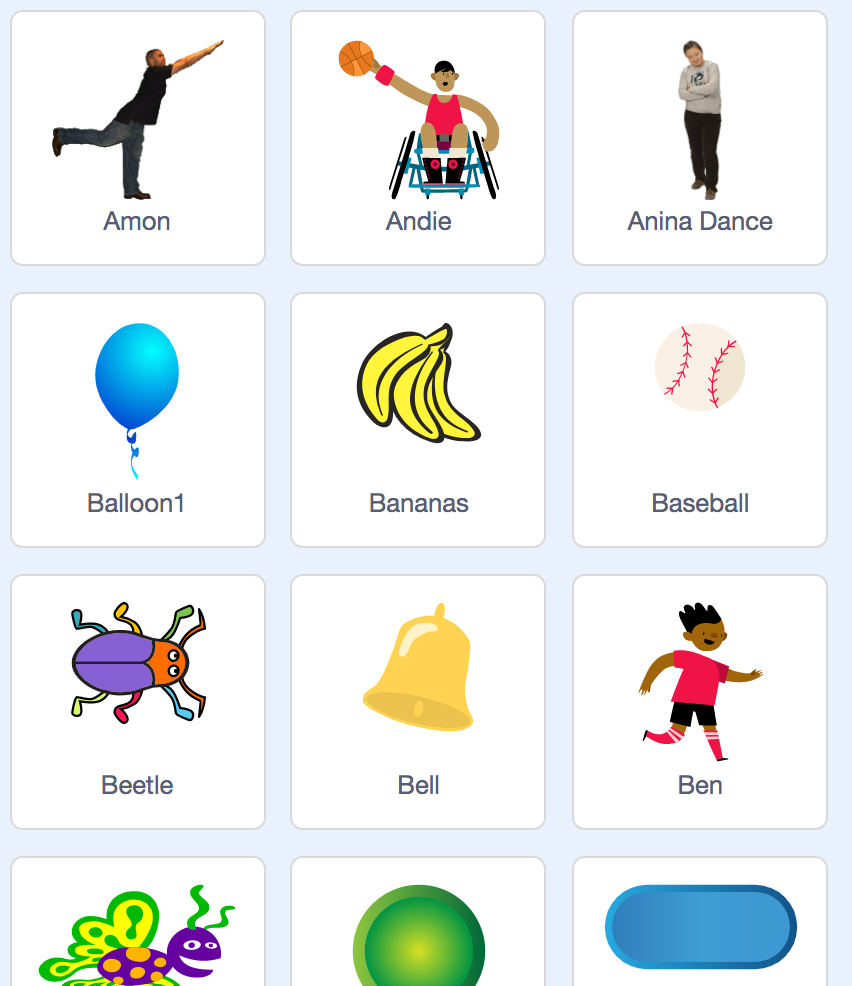Pick the Anina Dance sprite

click(700, 138)
